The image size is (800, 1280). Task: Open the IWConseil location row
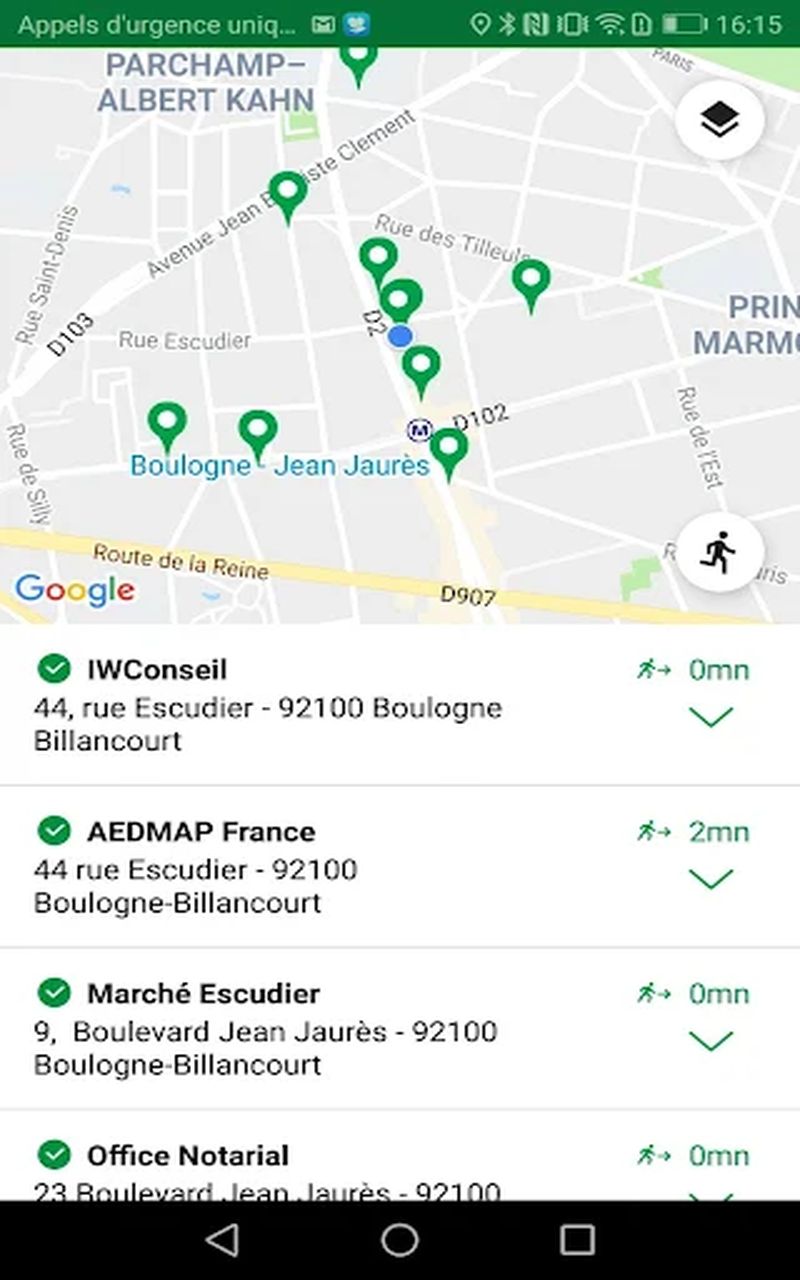(300, 705)
